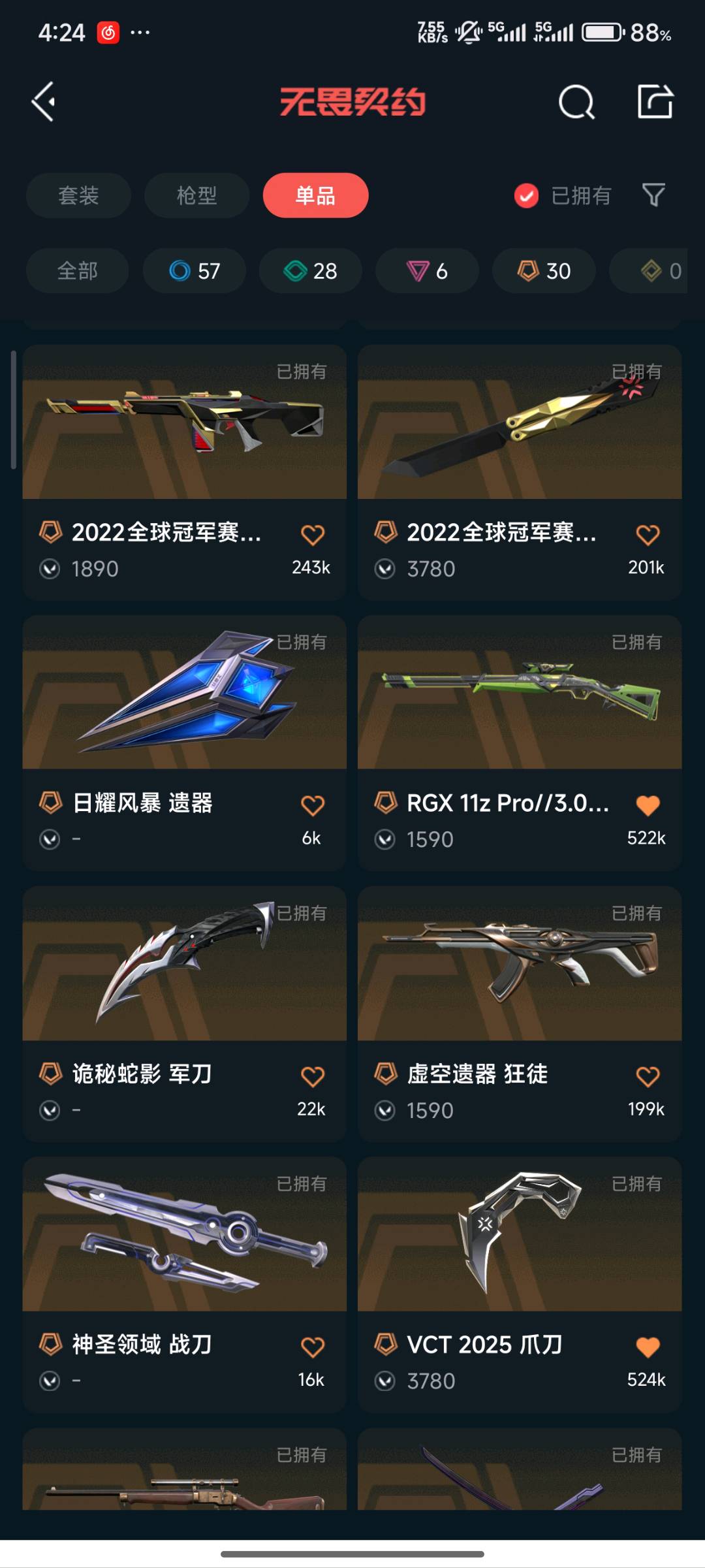Image resolution: width=705 pixels, height=1568 pixels.
Task: Share this skin collection page
Action: [655, 102]
